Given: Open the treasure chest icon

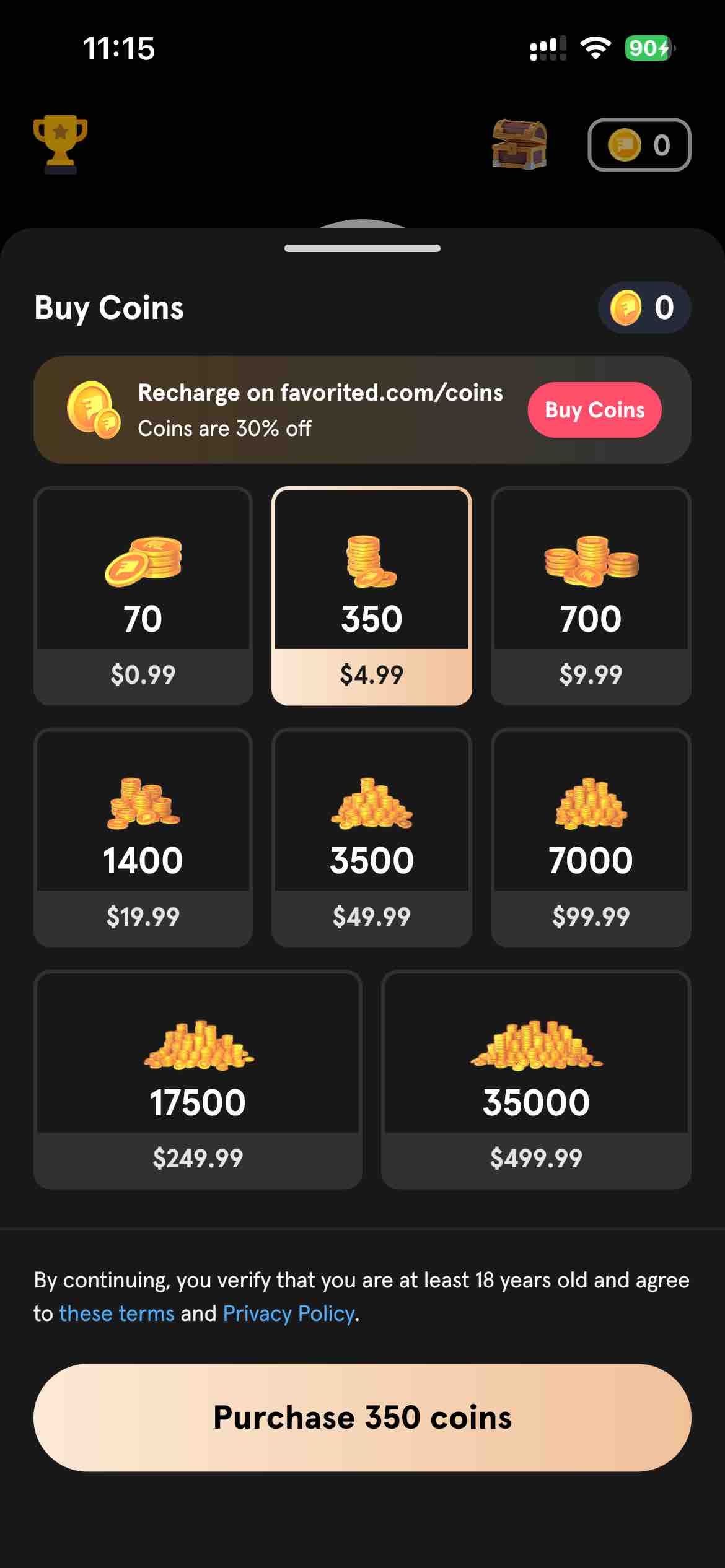Looking at the screenshot, I should click(x=519, y=144).
